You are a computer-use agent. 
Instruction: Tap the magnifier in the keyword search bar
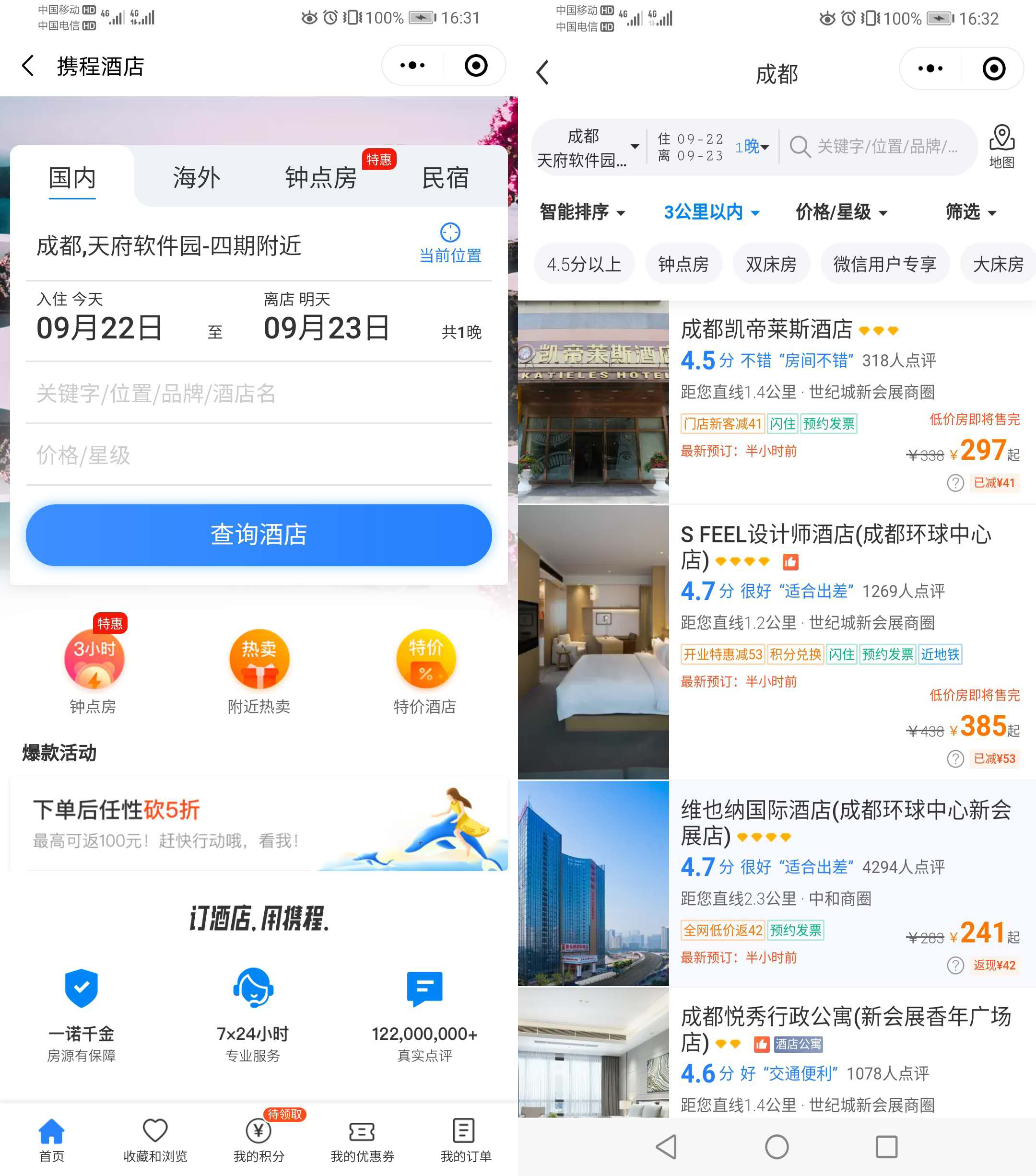[x=800, y=147]
